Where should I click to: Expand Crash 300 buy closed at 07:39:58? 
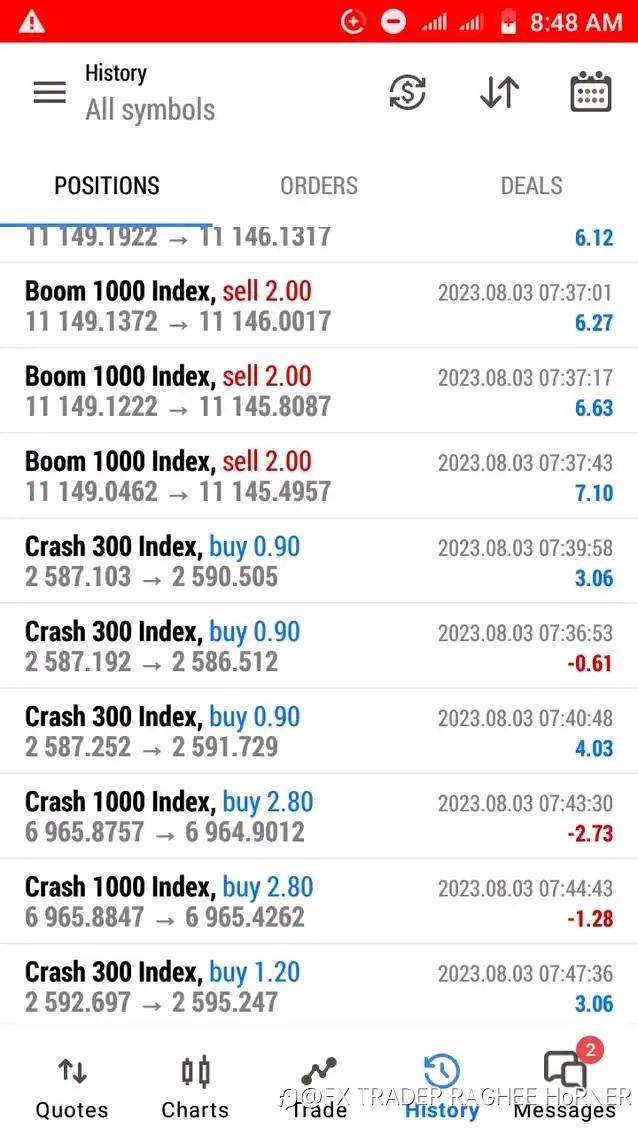click(x=319, y=561)
